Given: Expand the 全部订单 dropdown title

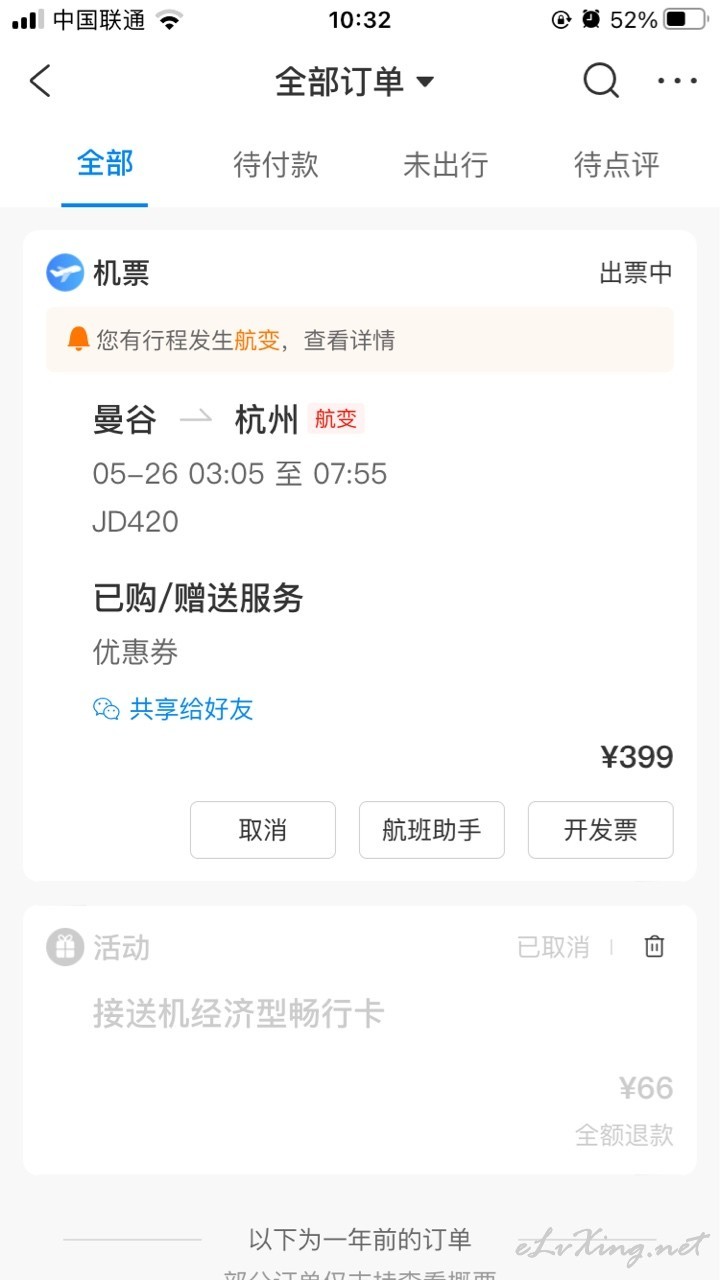Looking at the screenshot, I should (355, 82).
